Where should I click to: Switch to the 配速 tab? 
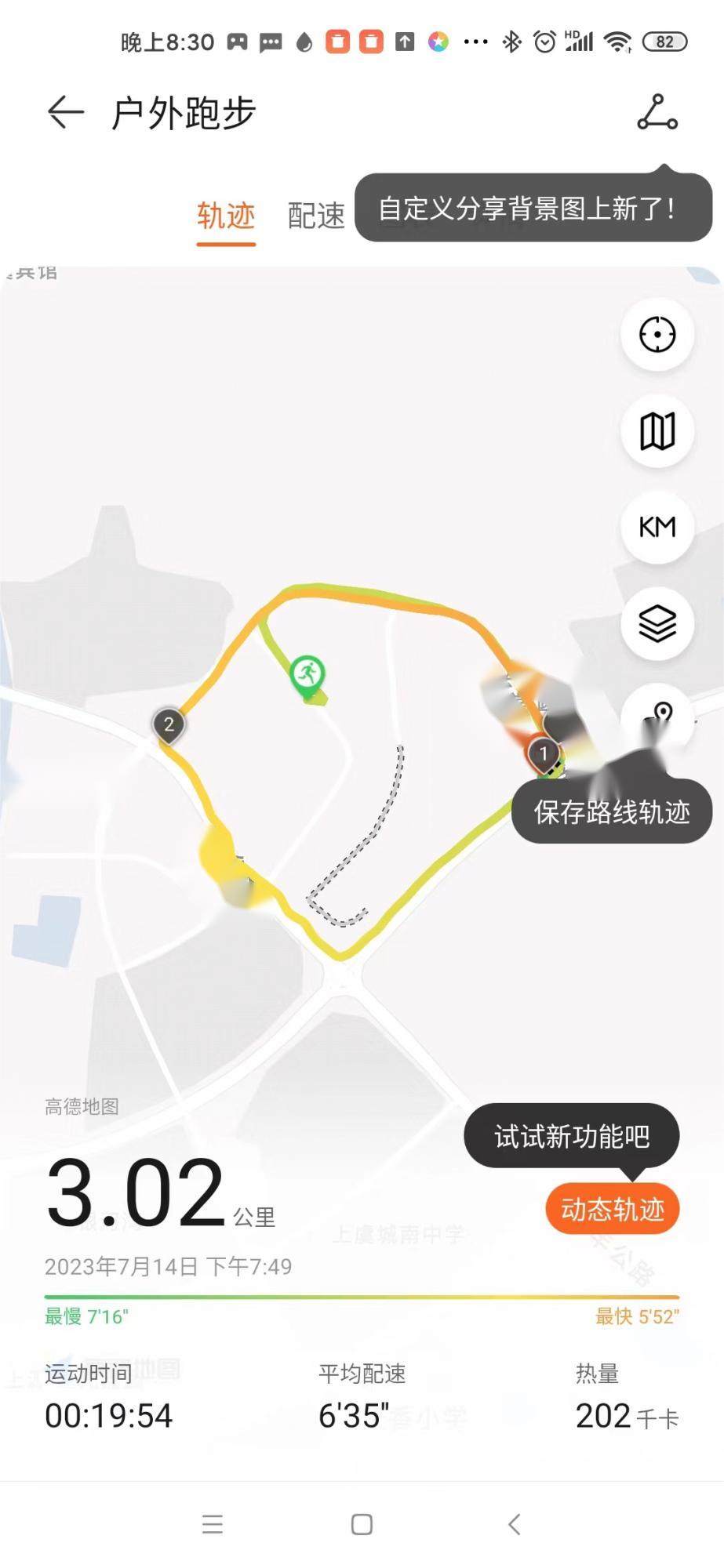point(316,216)
